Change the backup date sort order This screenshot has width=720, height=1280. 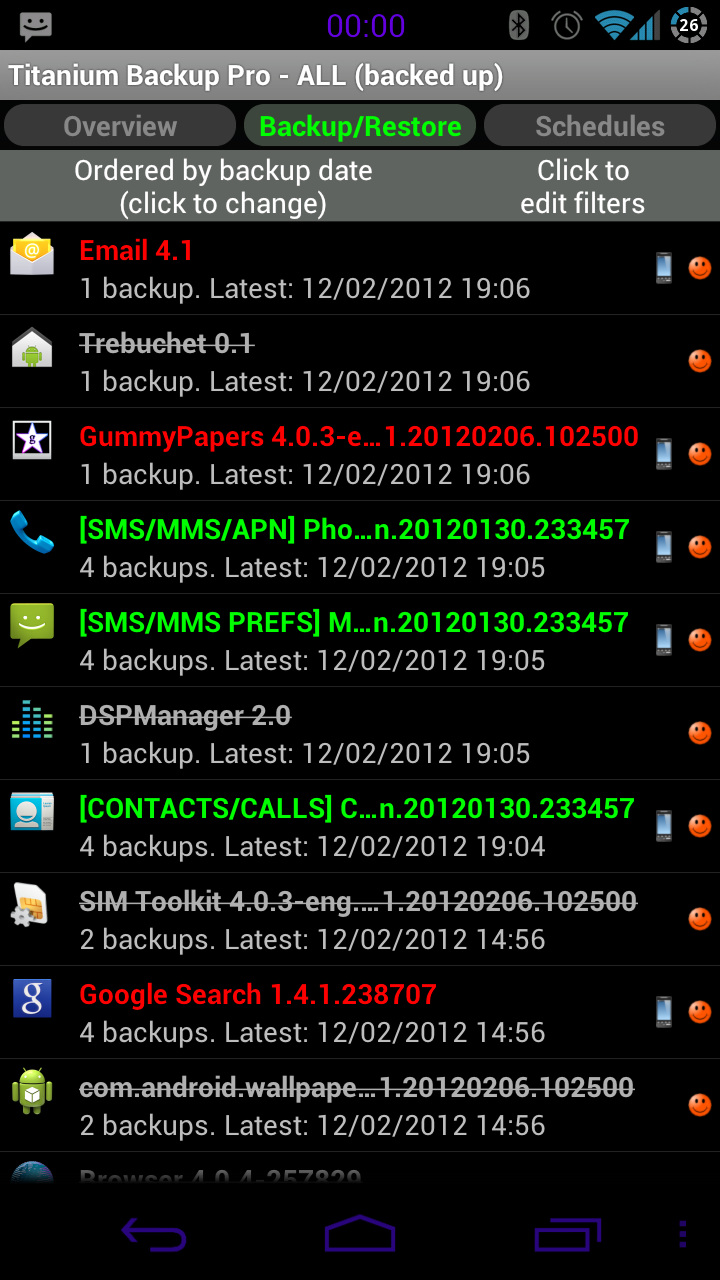[x=223, y=187]
